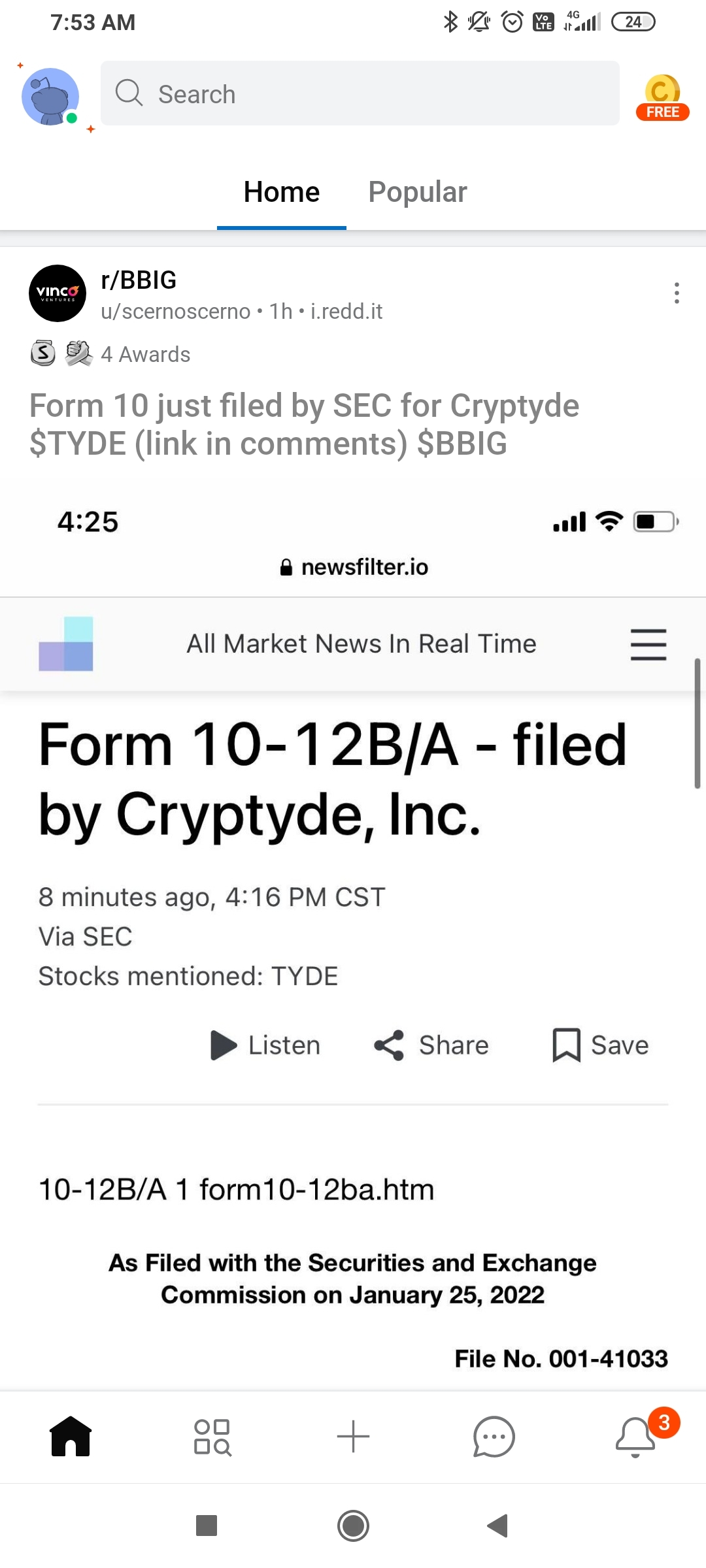Switch to the Popular tab
Screen dimensions: 706x1568
[417, 192]
